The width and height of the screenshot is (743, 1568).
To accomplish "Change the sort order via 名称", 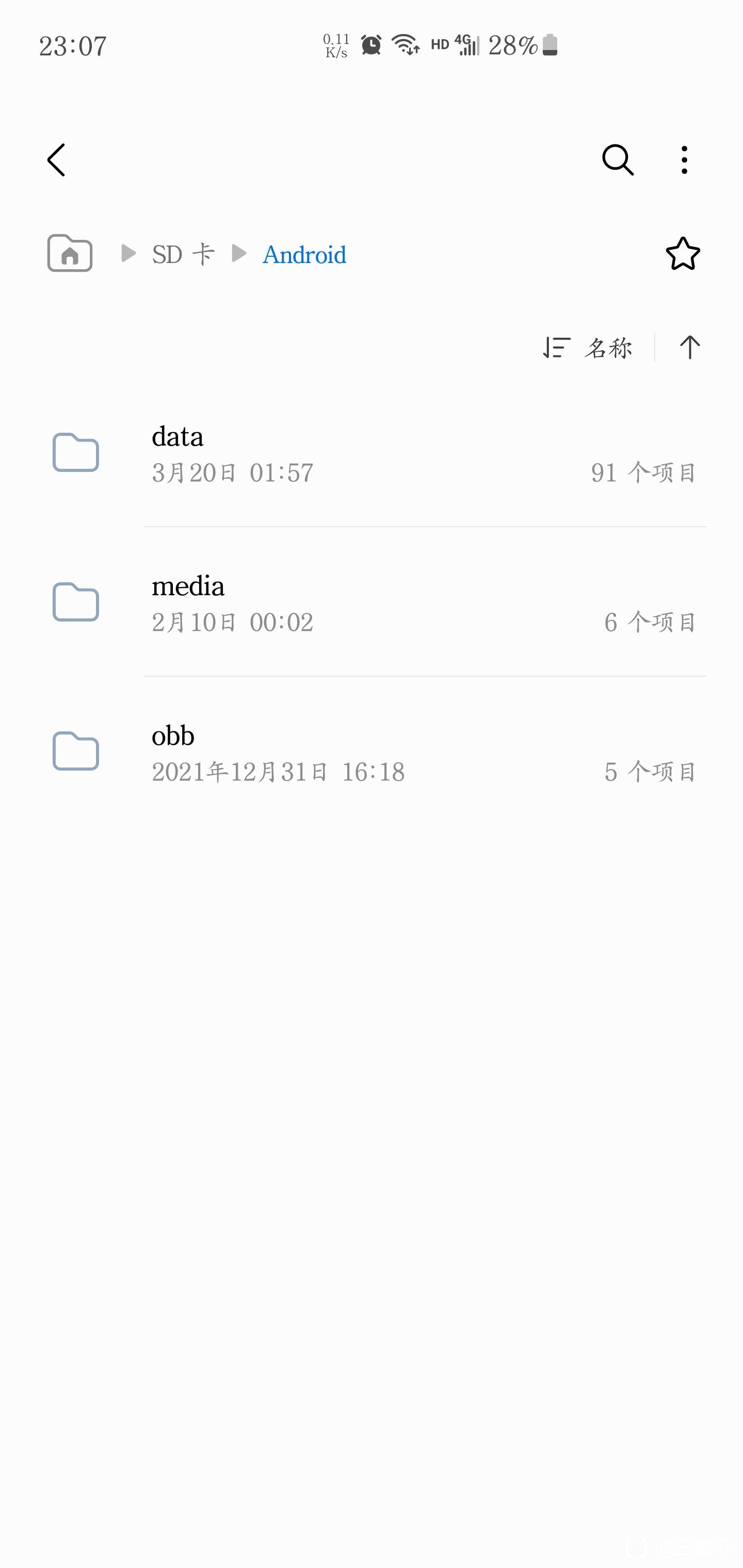I will point(588,348).
